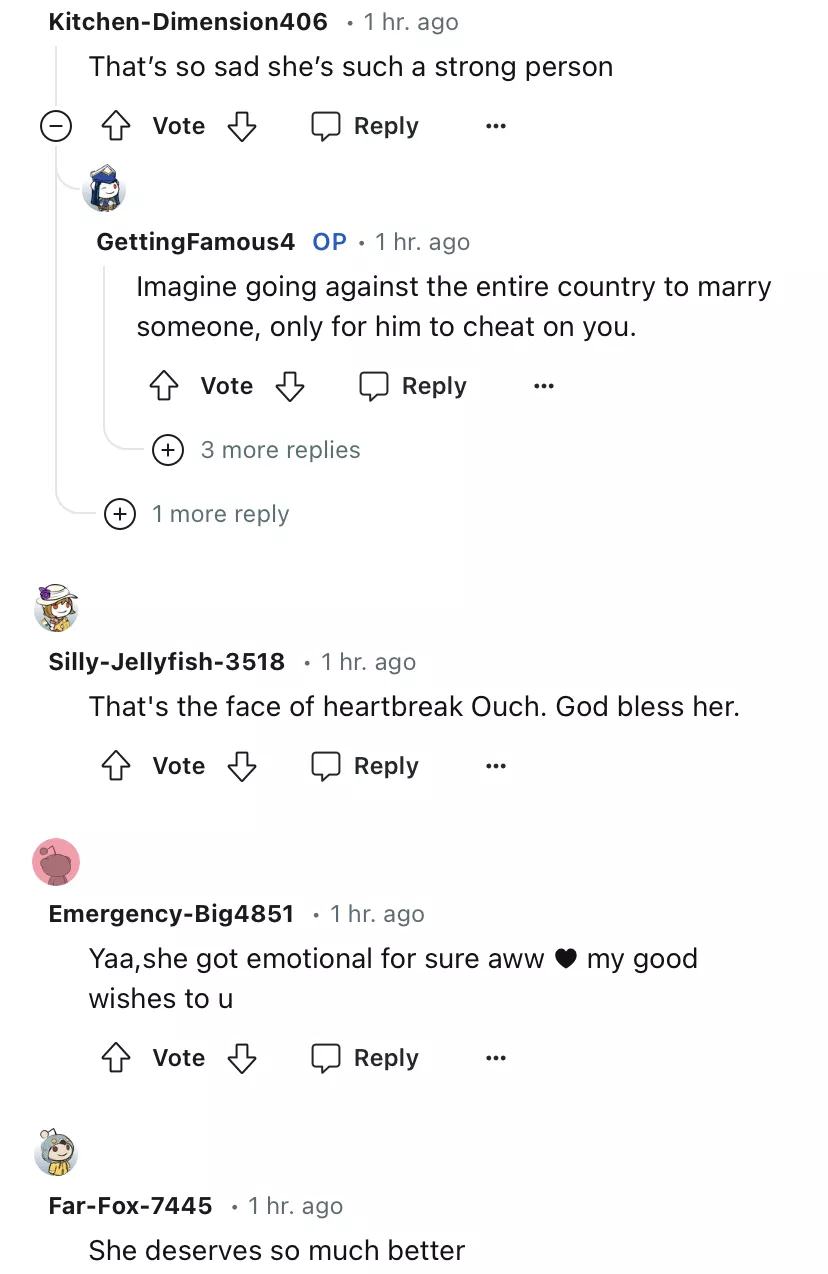The height and width of the screenshot is (1274, 828).
Task: Downvote Kitchen-Dimension406's comment
Action: (242, 126)
